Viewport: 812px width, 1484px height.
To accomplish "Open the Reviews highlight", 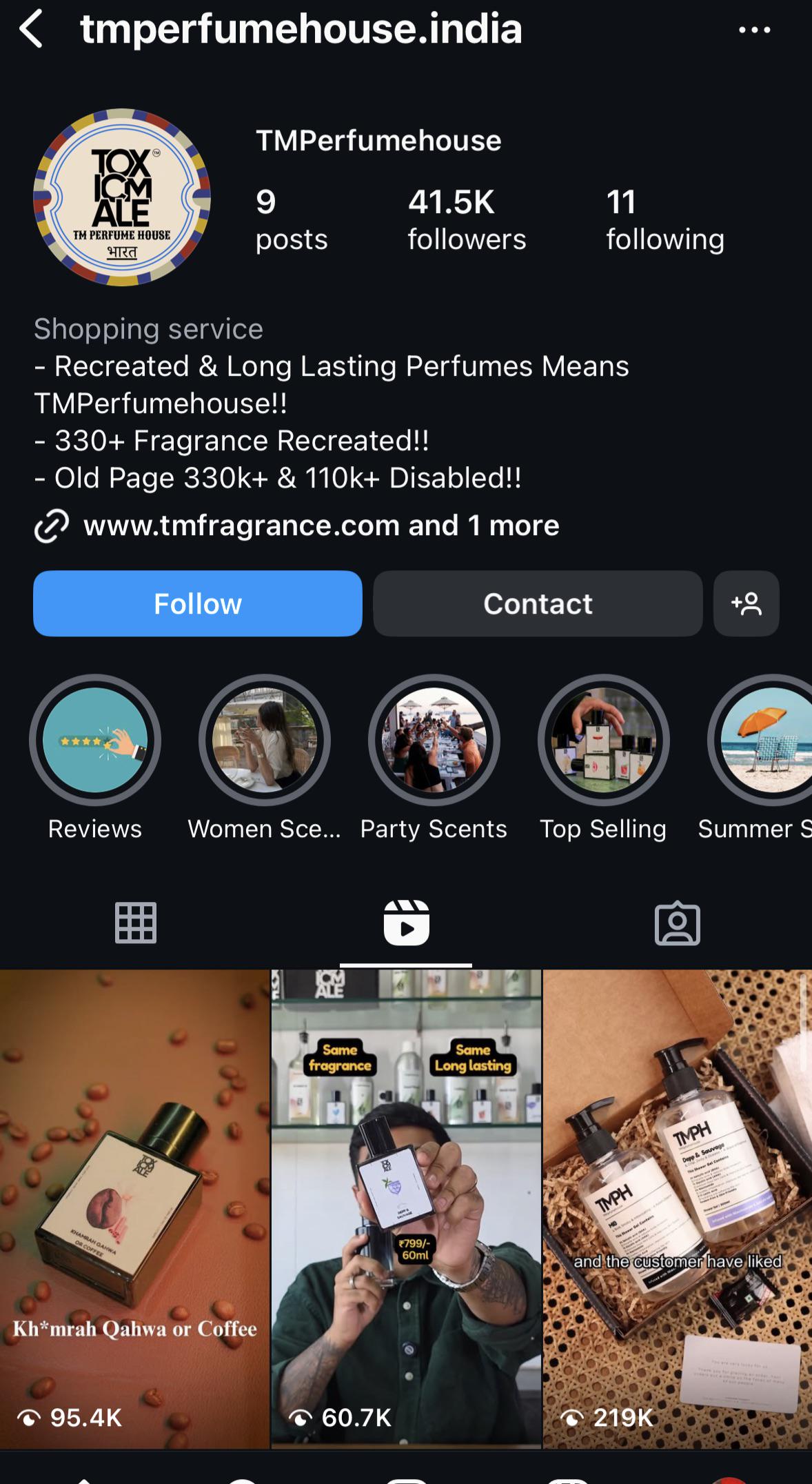I will [x=95, y=740].
